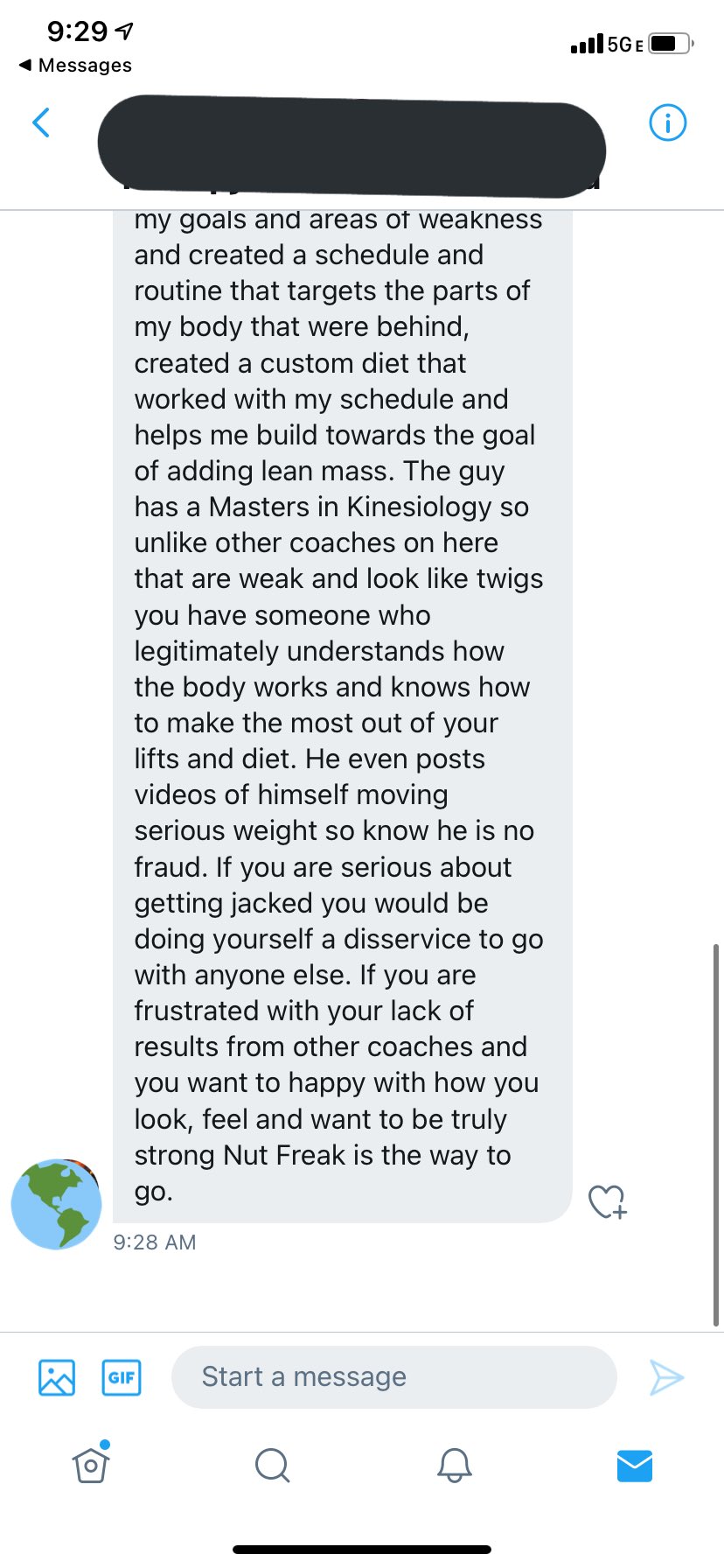Screen dimensions: 724x1568
Task: Switch to the Messages tab
Action: [x=634, y=1465]
